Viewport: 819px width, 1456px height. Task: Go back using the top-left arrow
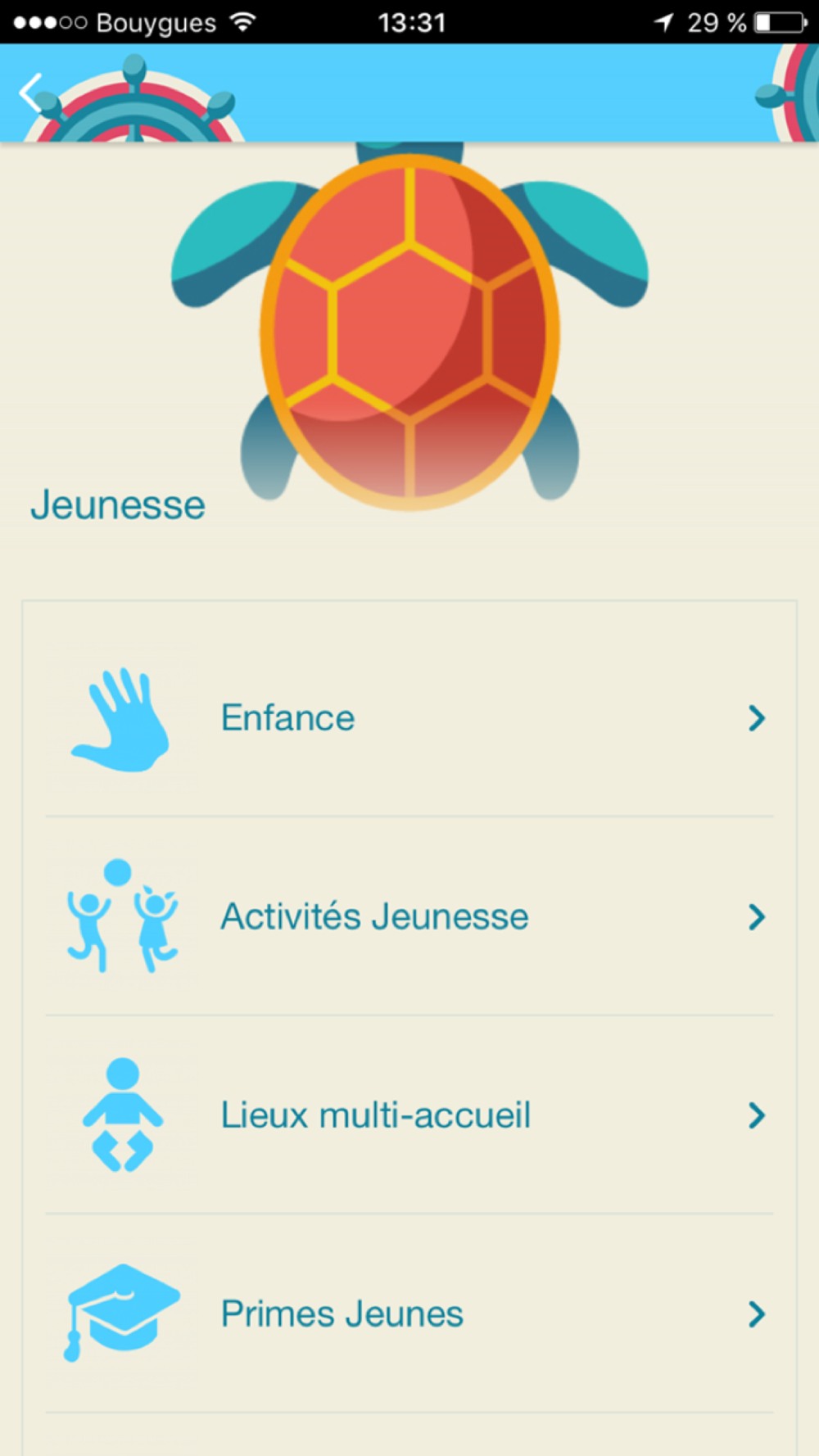(x=31, y=93)
